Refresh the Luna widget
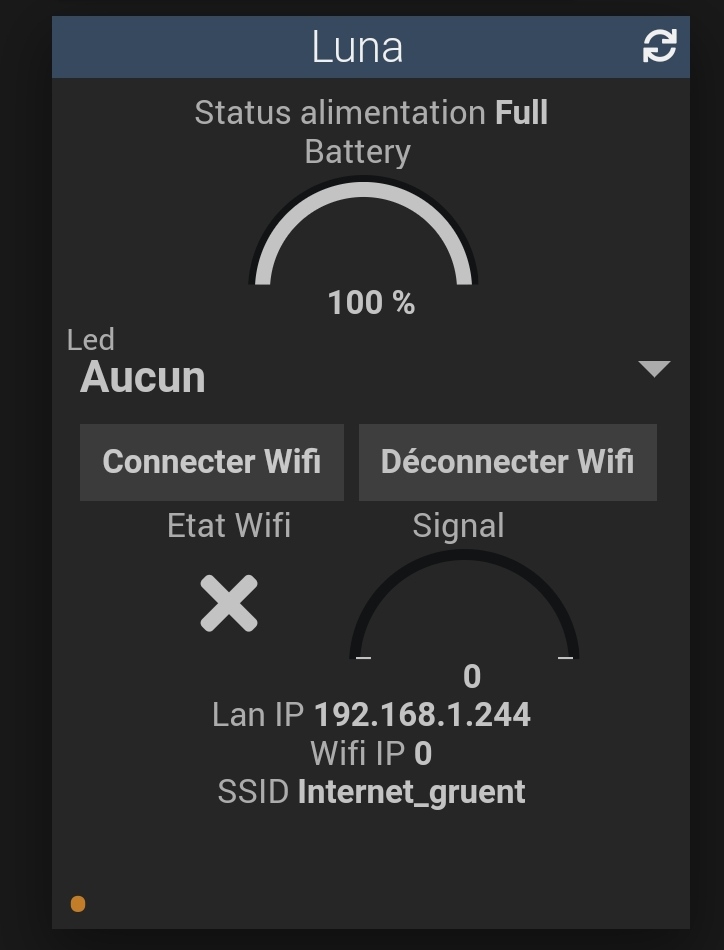The image size is (724, 950). [x=659, y=46]
